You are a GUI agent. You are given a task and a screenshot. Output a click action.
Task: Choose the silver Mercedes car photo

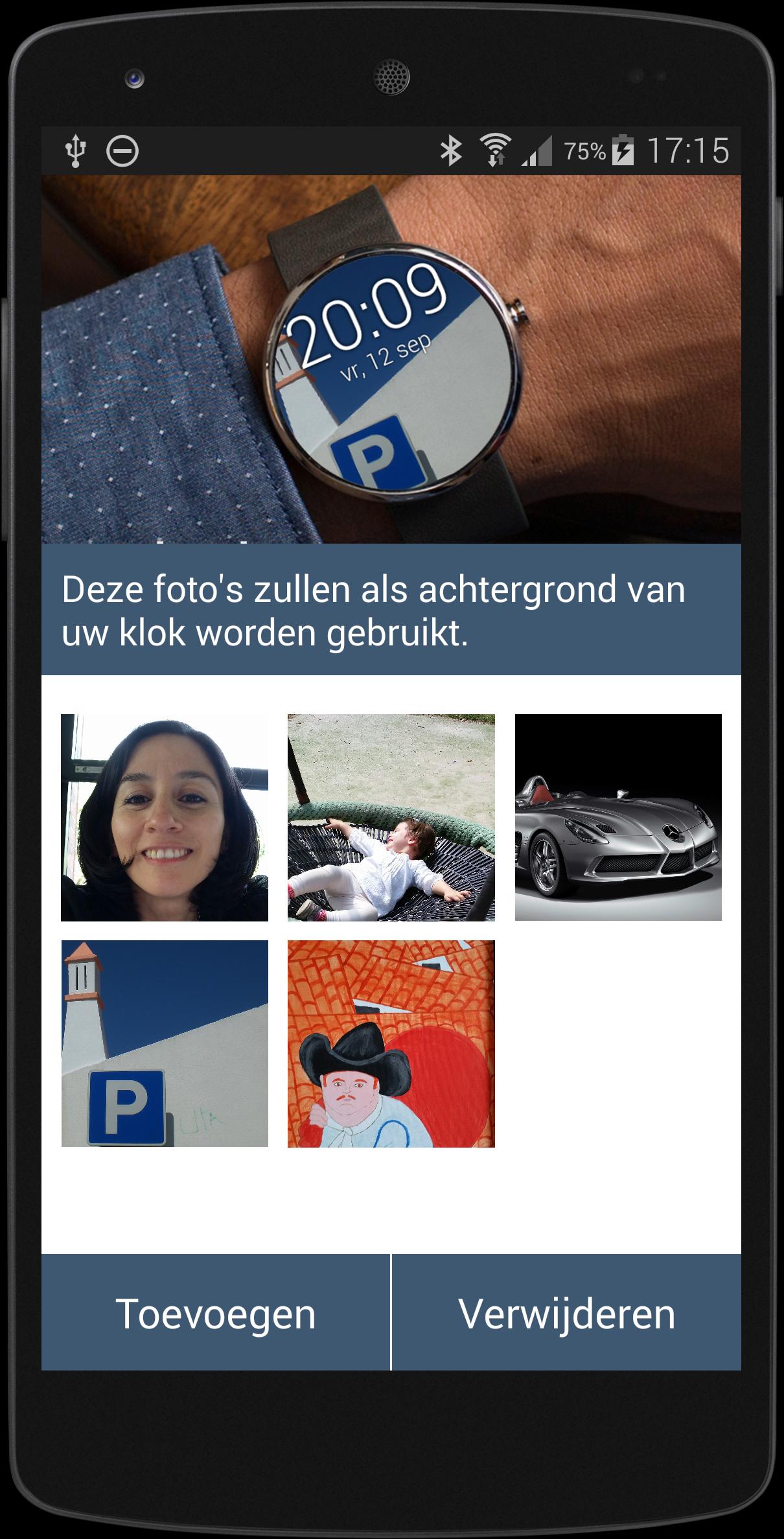pos(618,817)
